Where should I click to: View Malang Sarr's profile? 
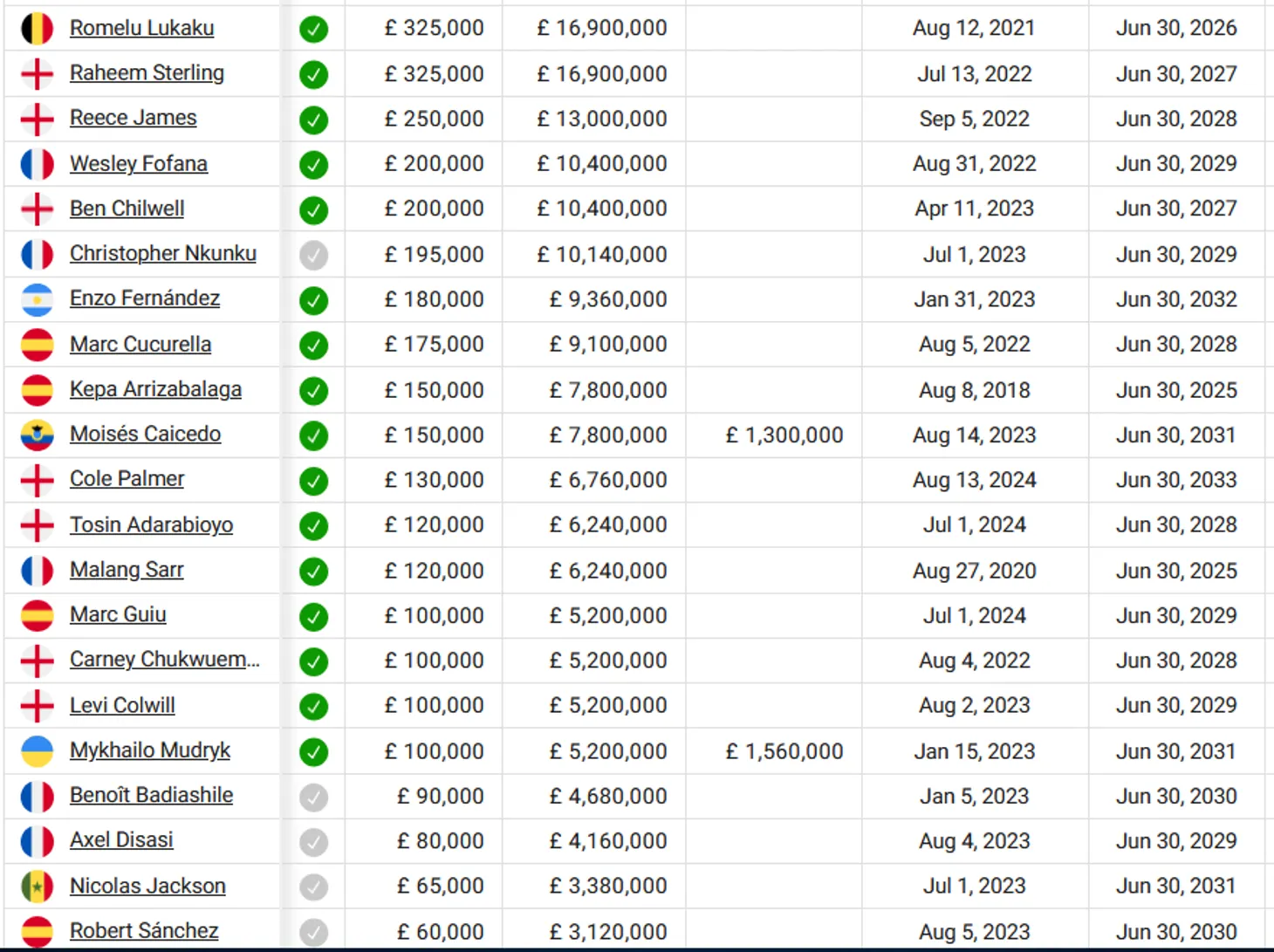(x=127, y=570)
